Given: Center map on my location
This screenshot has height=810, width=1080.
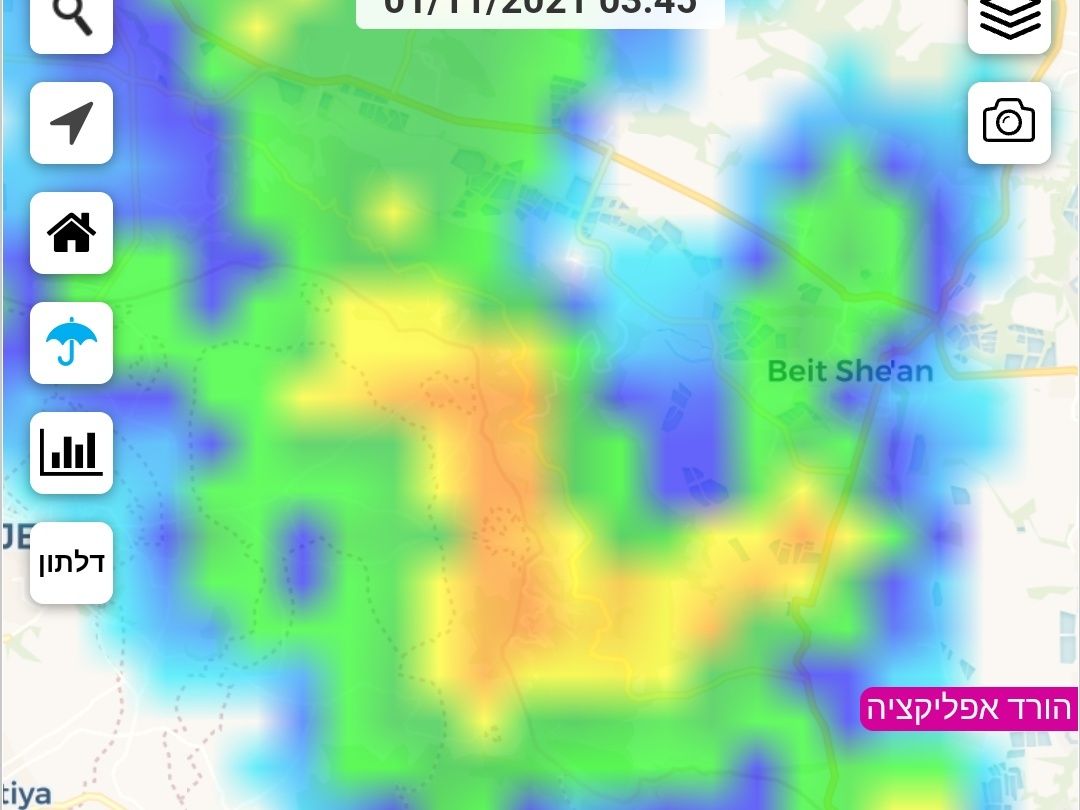Looking at the screenshot, I should [71, 123].
